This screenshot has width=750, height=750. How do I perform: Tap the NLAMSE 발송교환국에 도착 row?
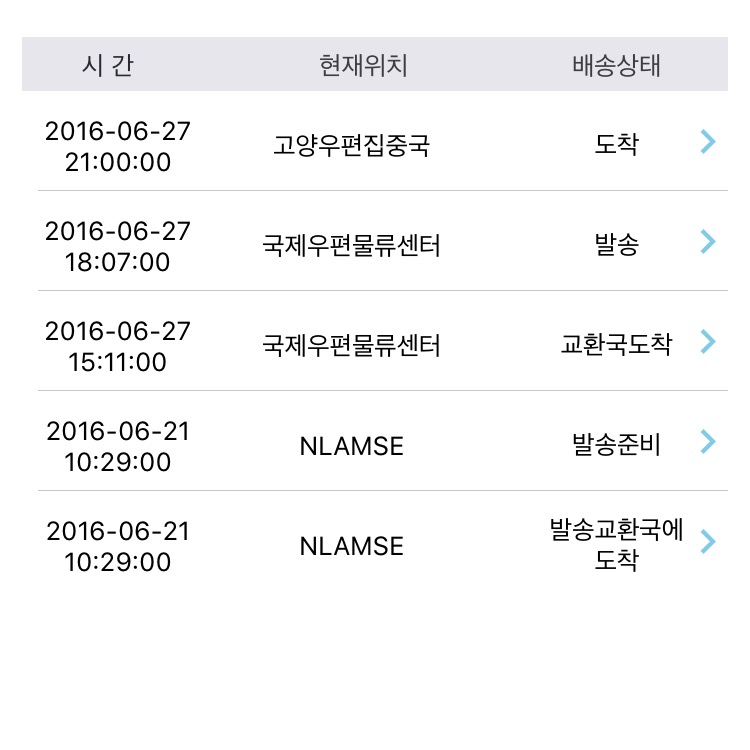pyautogui.click(x=707, y=542)
